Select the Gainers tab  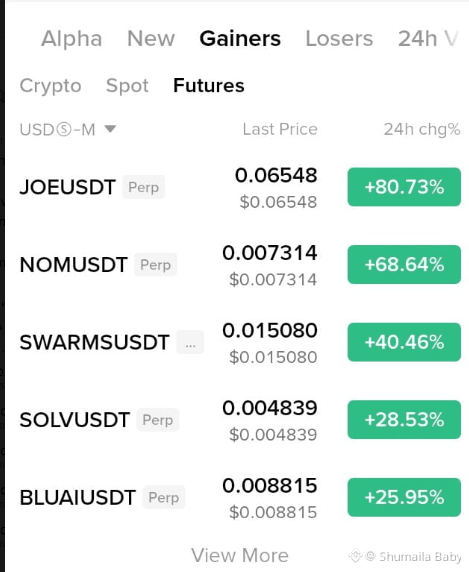click(240, 39)
